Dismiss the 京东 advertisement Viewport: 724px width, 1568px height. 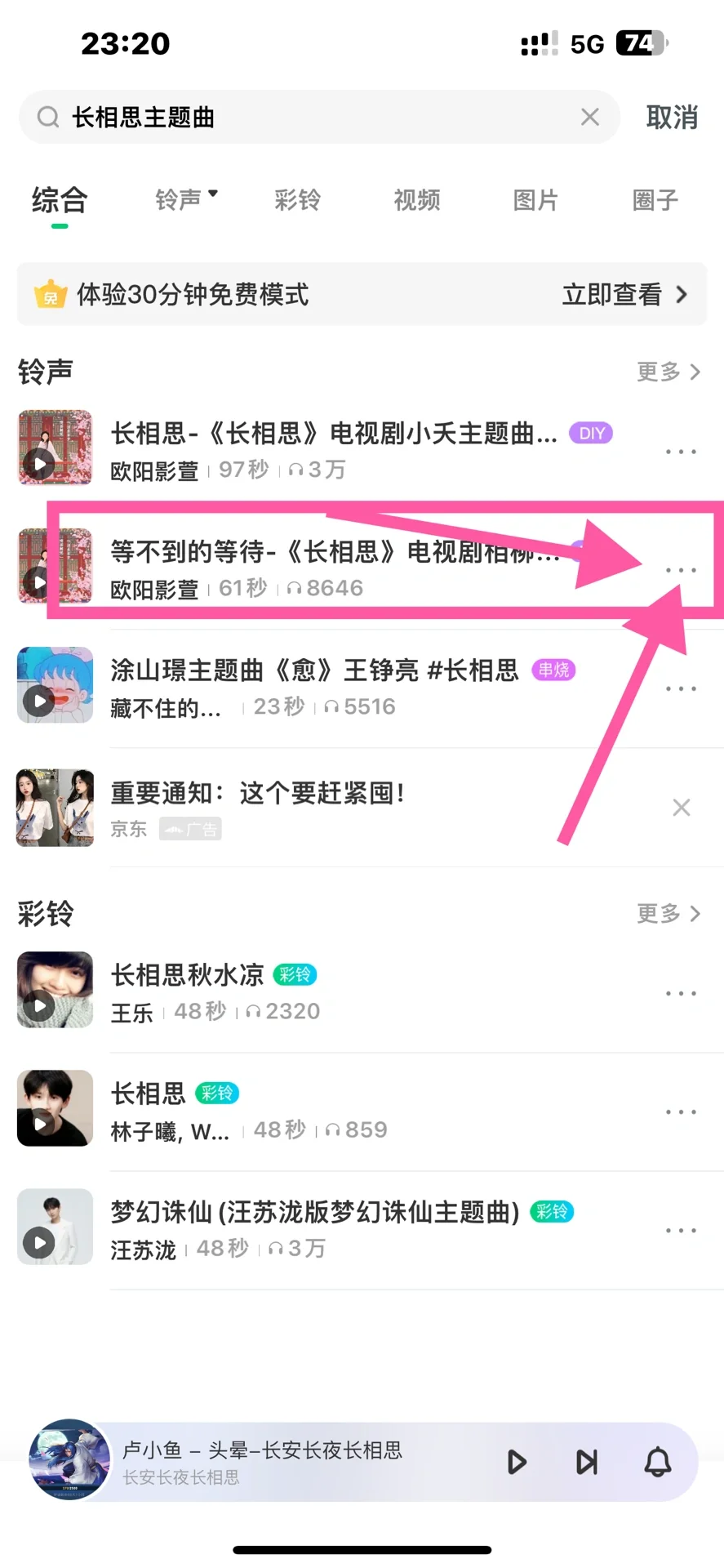681,807
